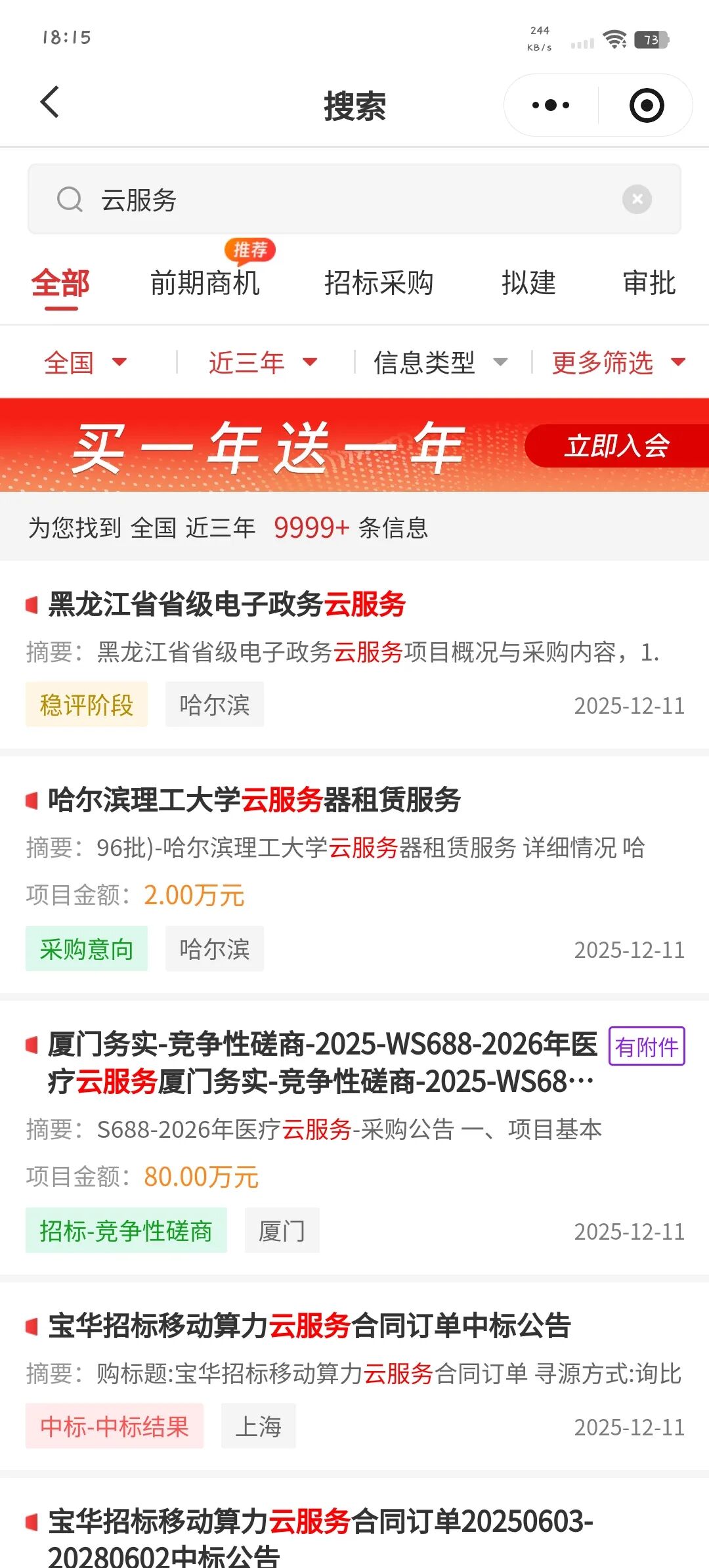Open 更多筛选 filters
This screenshot has width=709, height=1568.
tap(618, 362)
